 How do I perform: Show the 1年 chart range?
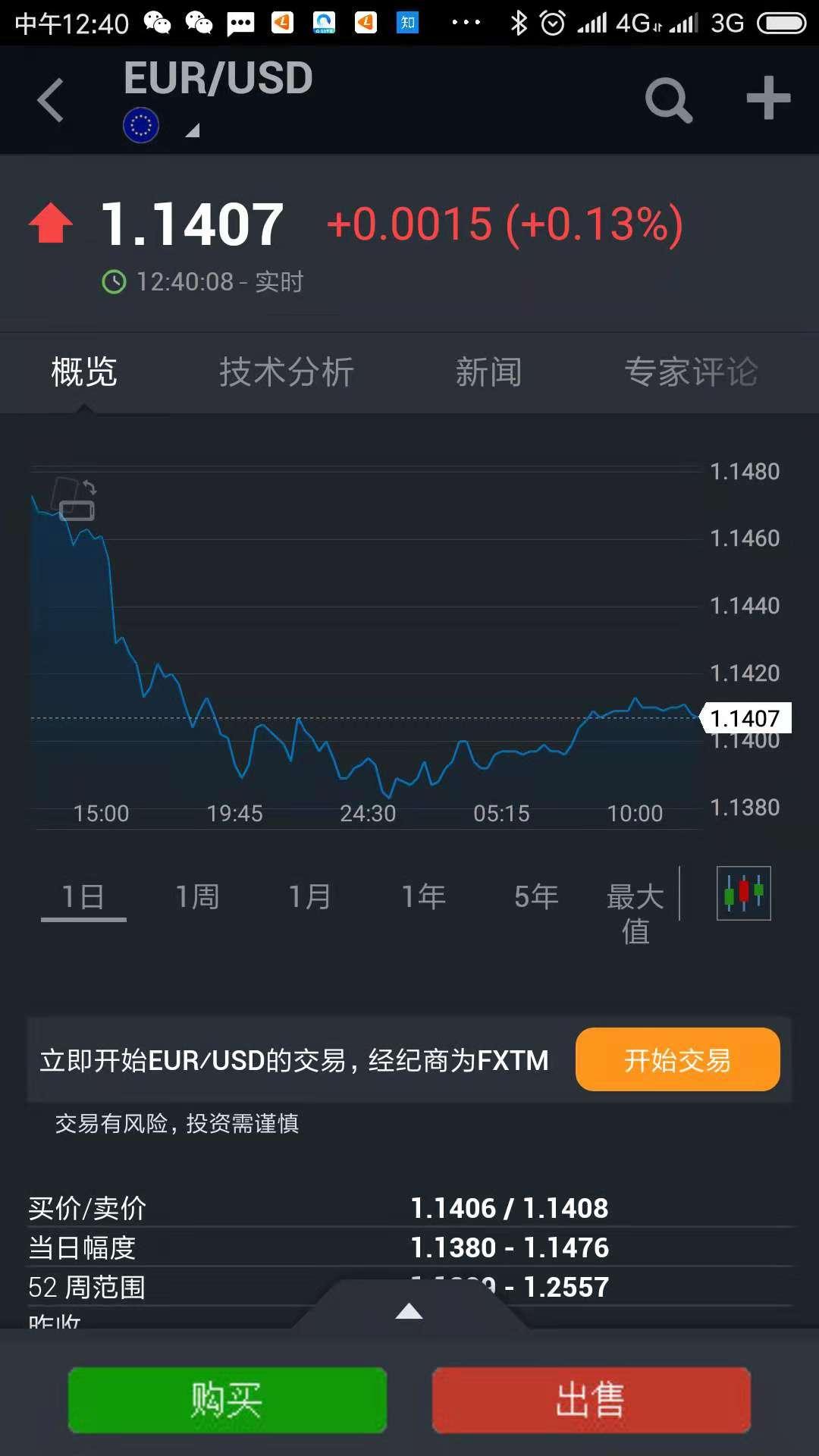[423, 897]
